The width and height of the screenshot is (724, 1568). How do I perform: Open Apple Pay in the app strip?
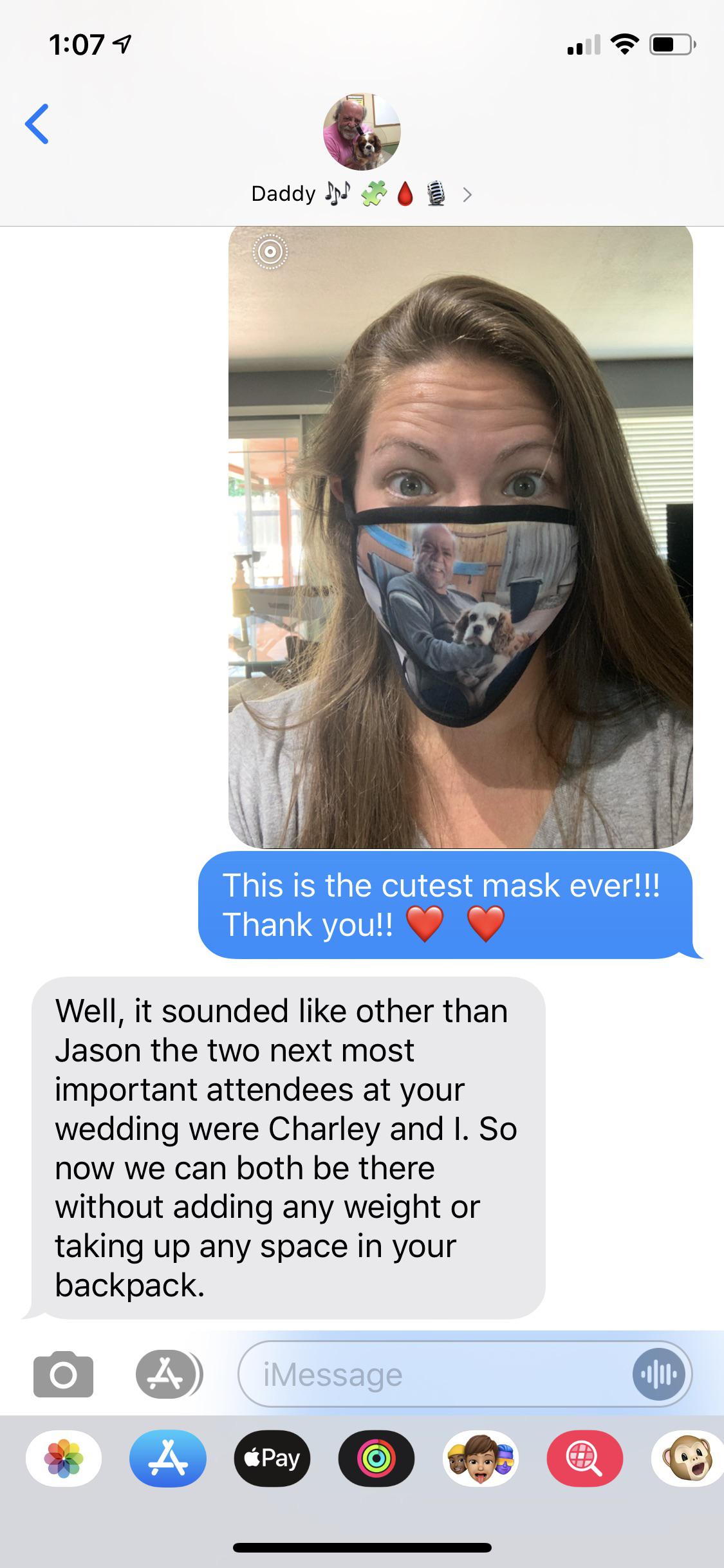coord(272,1459)
